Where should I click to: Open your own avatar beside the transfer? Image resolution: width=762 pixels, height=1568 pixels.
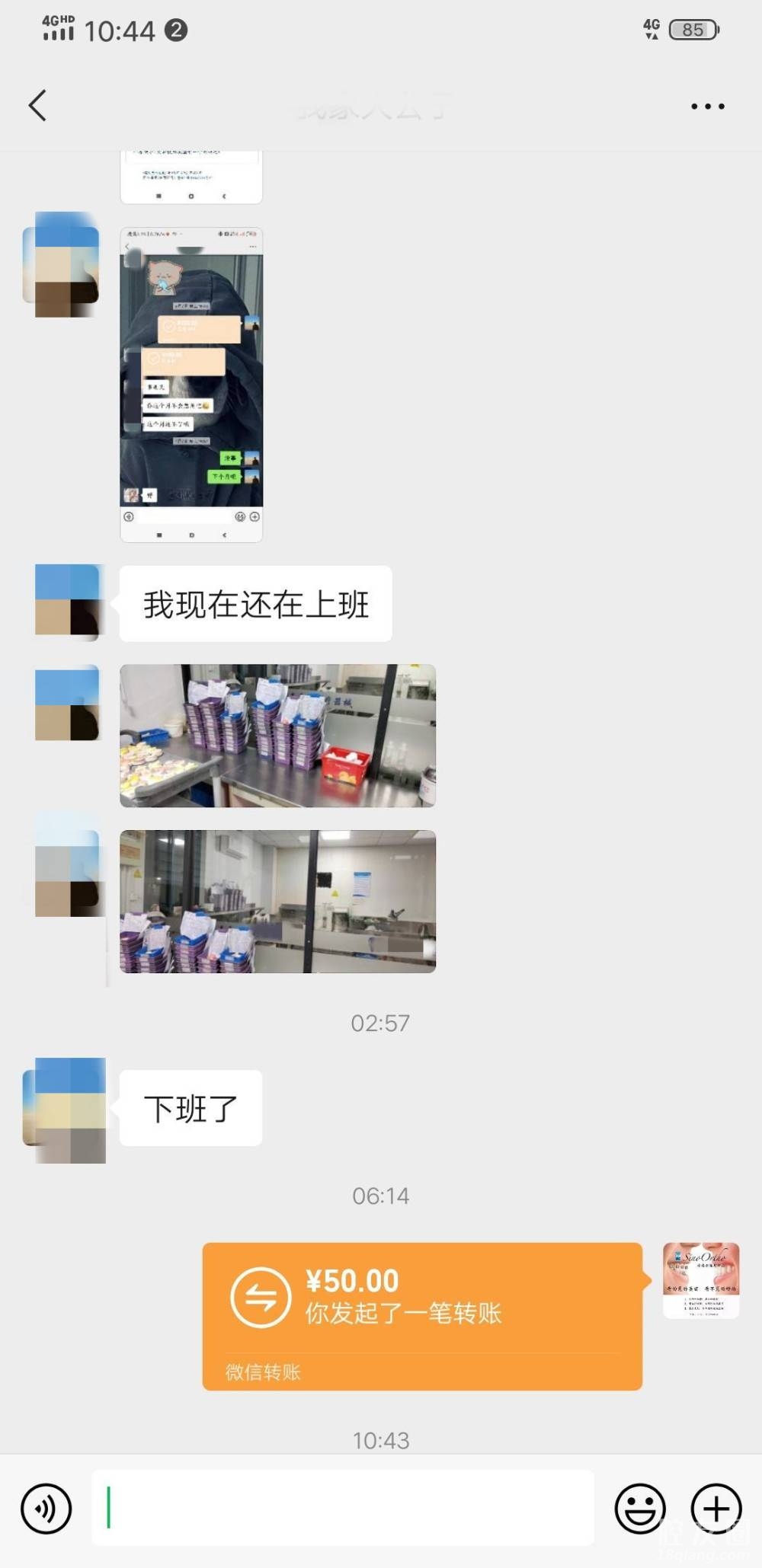tap(700, 1281)
